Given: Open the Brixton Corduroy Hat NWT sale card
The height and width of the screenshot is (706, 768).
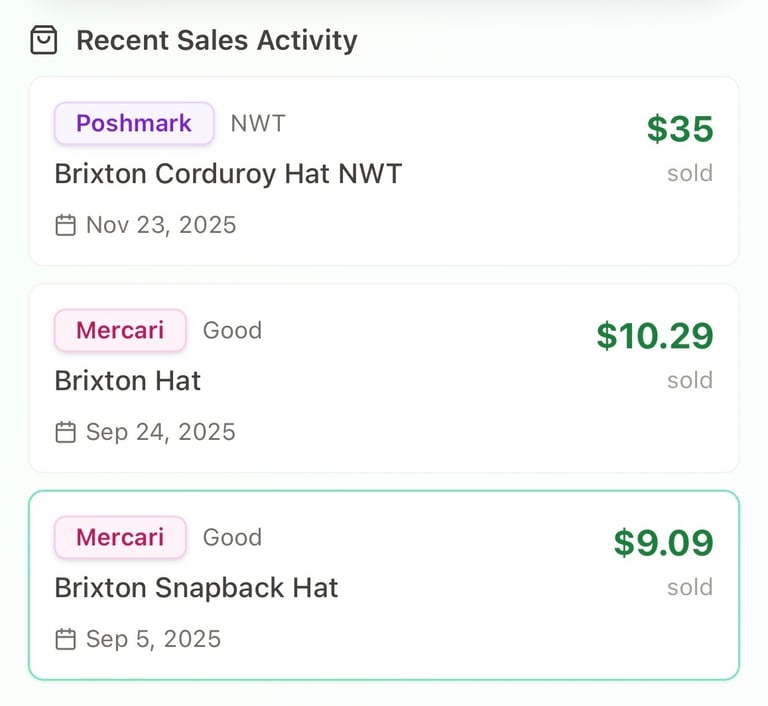Looking at the screenshot, I should [x=384, y=172].
